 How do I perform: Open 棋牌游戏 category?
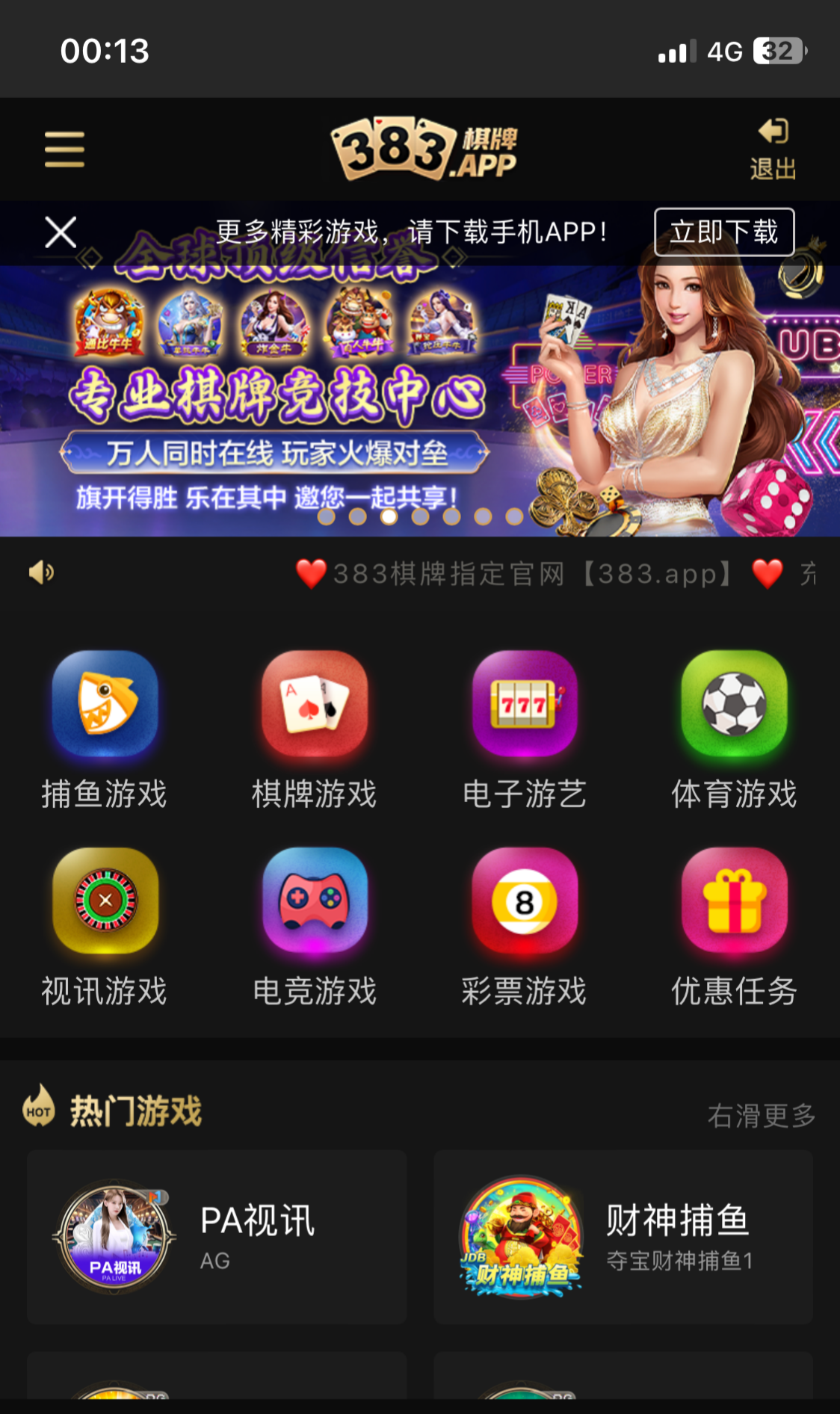315,729
